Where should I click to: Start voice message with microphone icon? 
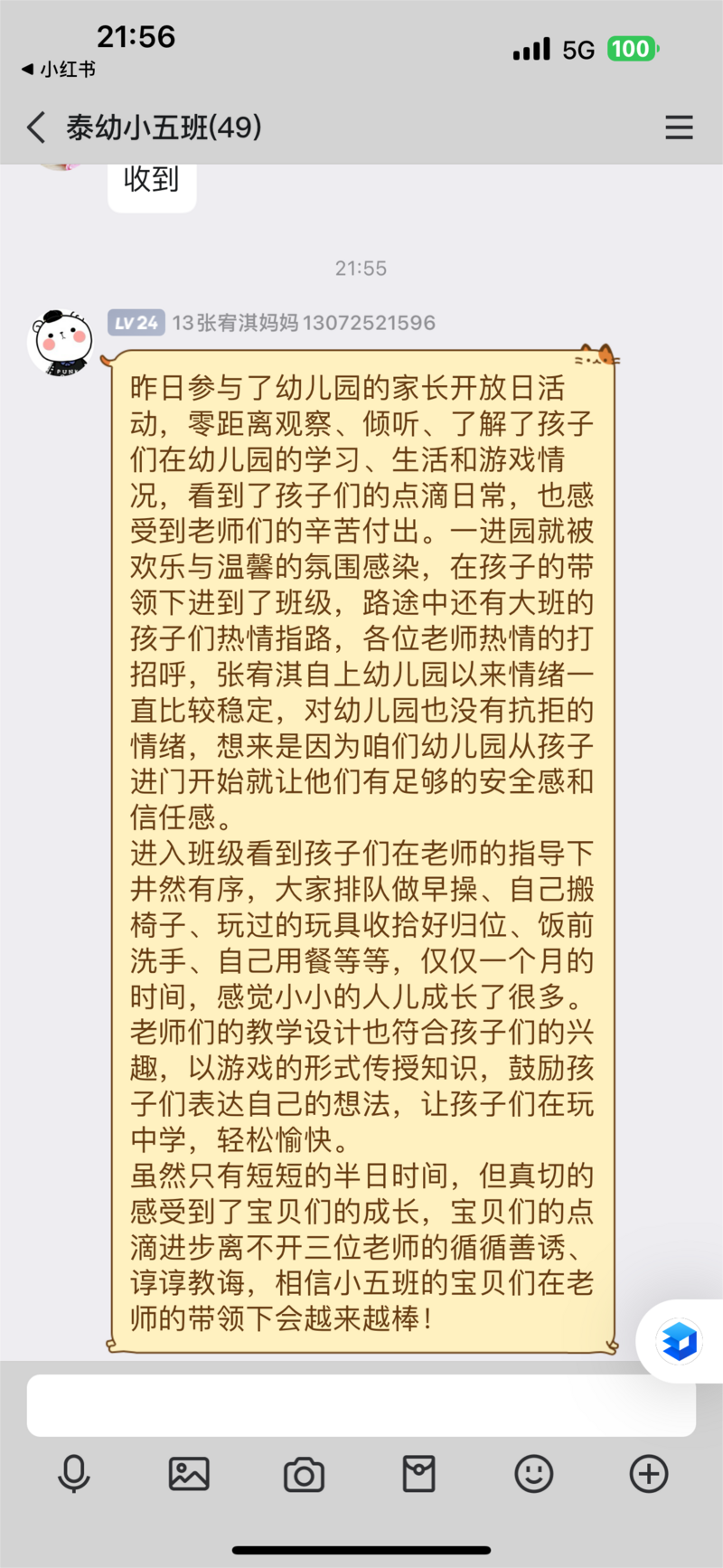(x=74, y=1474)
